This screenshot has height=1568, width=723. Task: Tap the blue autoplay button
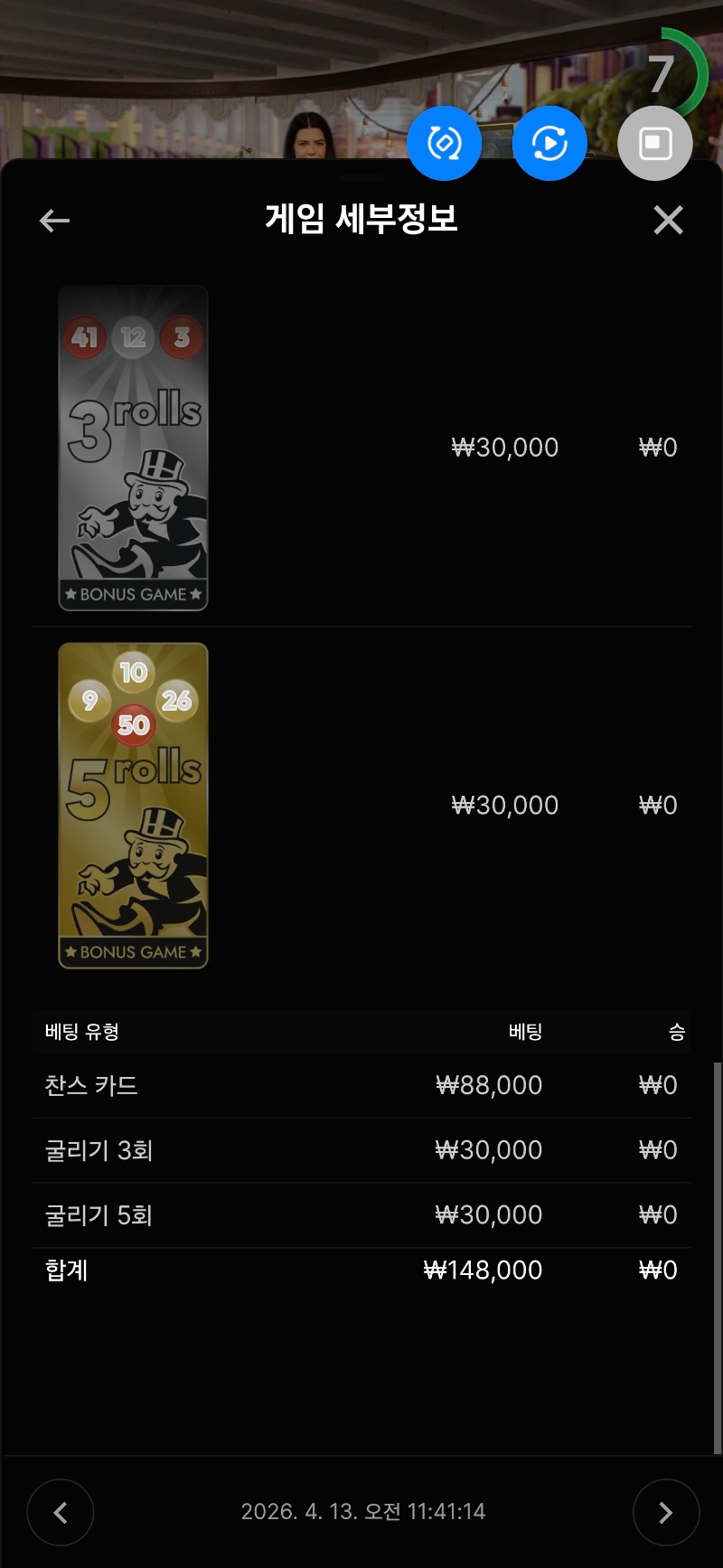pyautogui.click(x=549, y=143)
